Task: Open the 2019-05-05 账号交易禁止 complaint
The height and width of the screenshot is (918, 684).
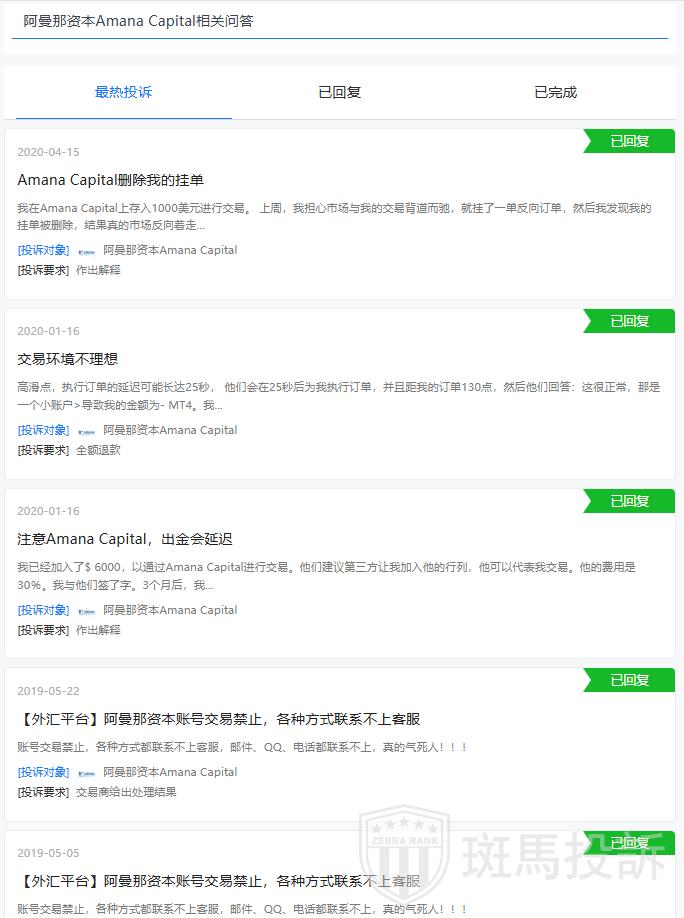Action: click(x=219, y=881)
